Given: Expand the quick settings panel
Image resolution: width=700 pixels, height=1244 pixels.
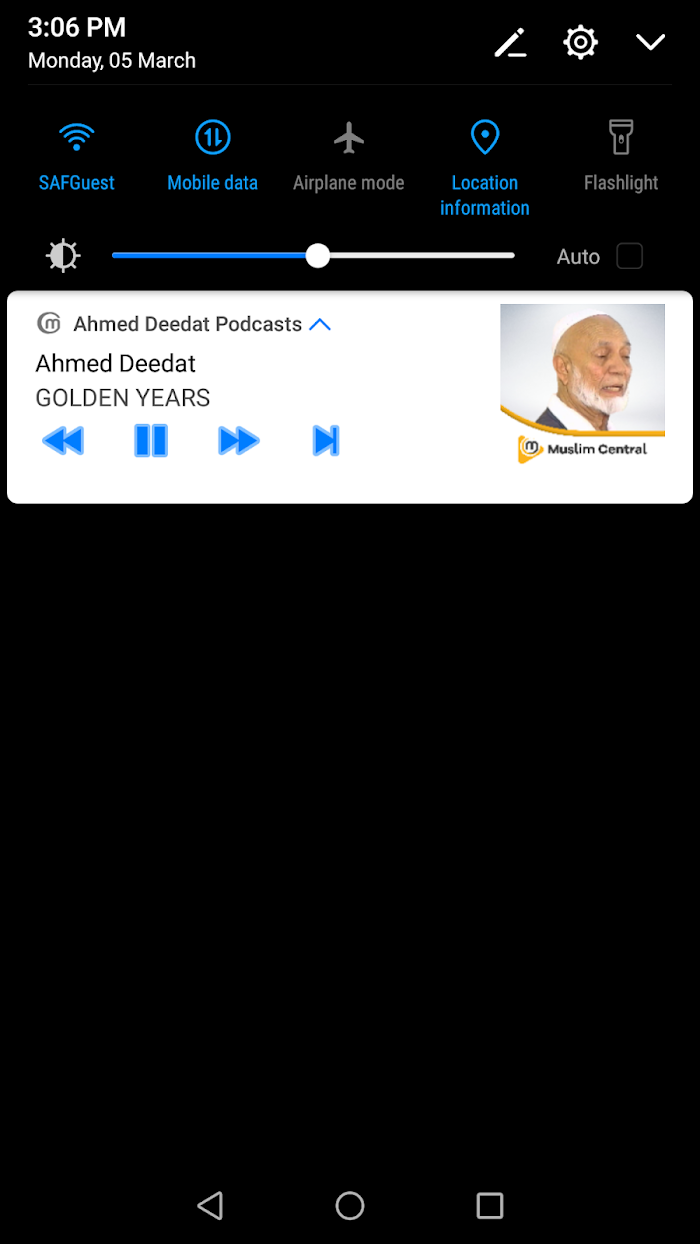Looking at the screenshot, I should pyautogui.click(x=650, y=42).
